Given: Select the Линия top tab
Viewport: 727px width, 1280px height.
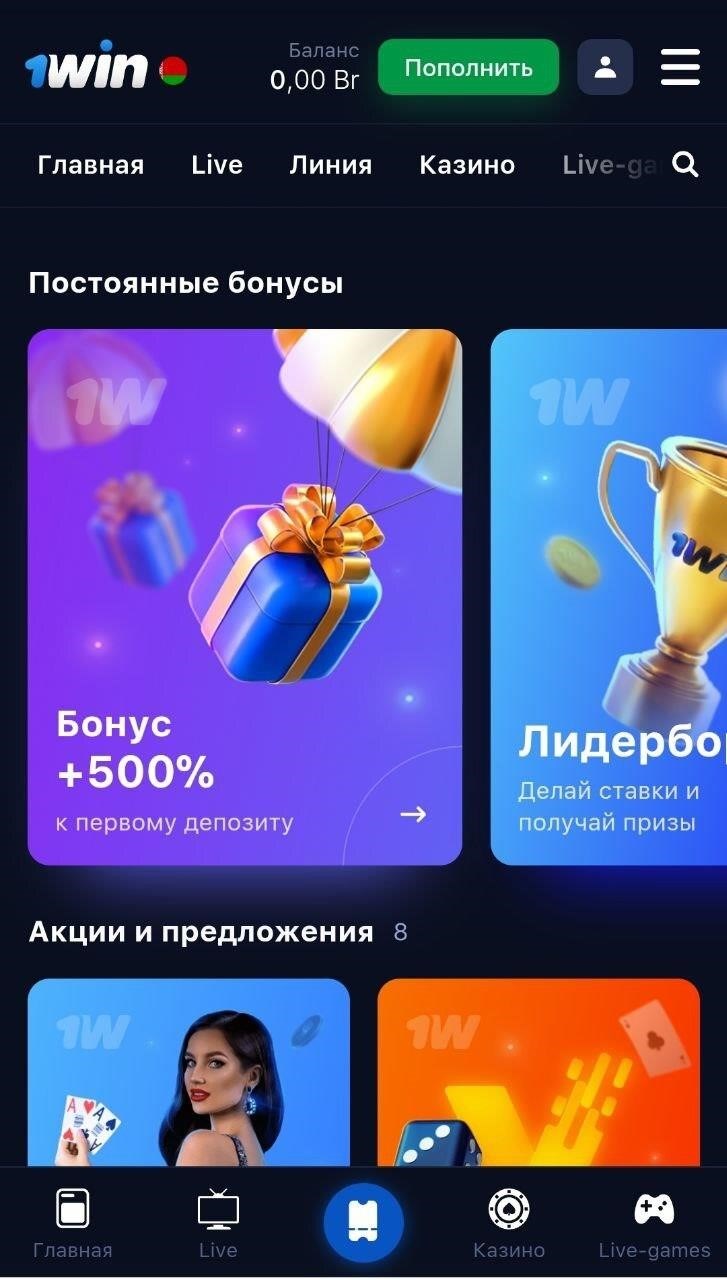Looking at the screenshot, I should coord(331,165).
